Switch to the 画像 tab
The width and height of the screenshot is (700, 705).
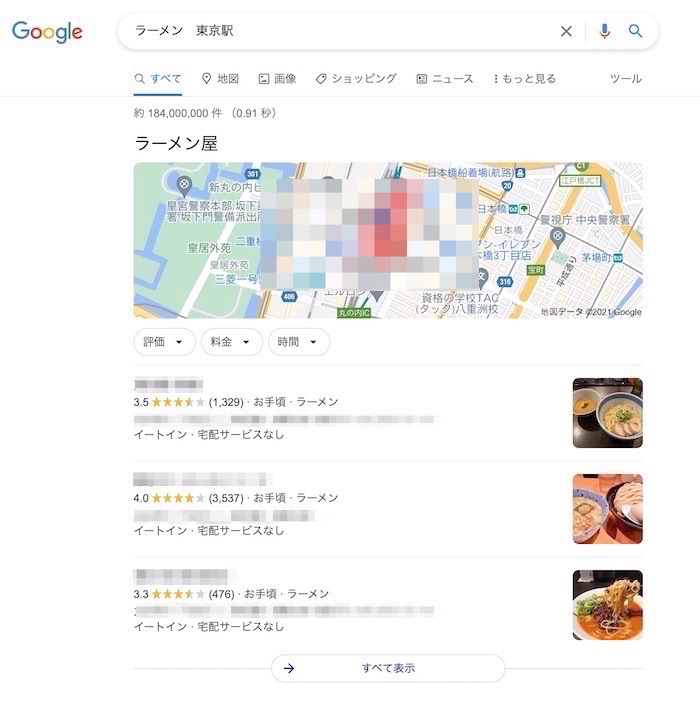277,79
